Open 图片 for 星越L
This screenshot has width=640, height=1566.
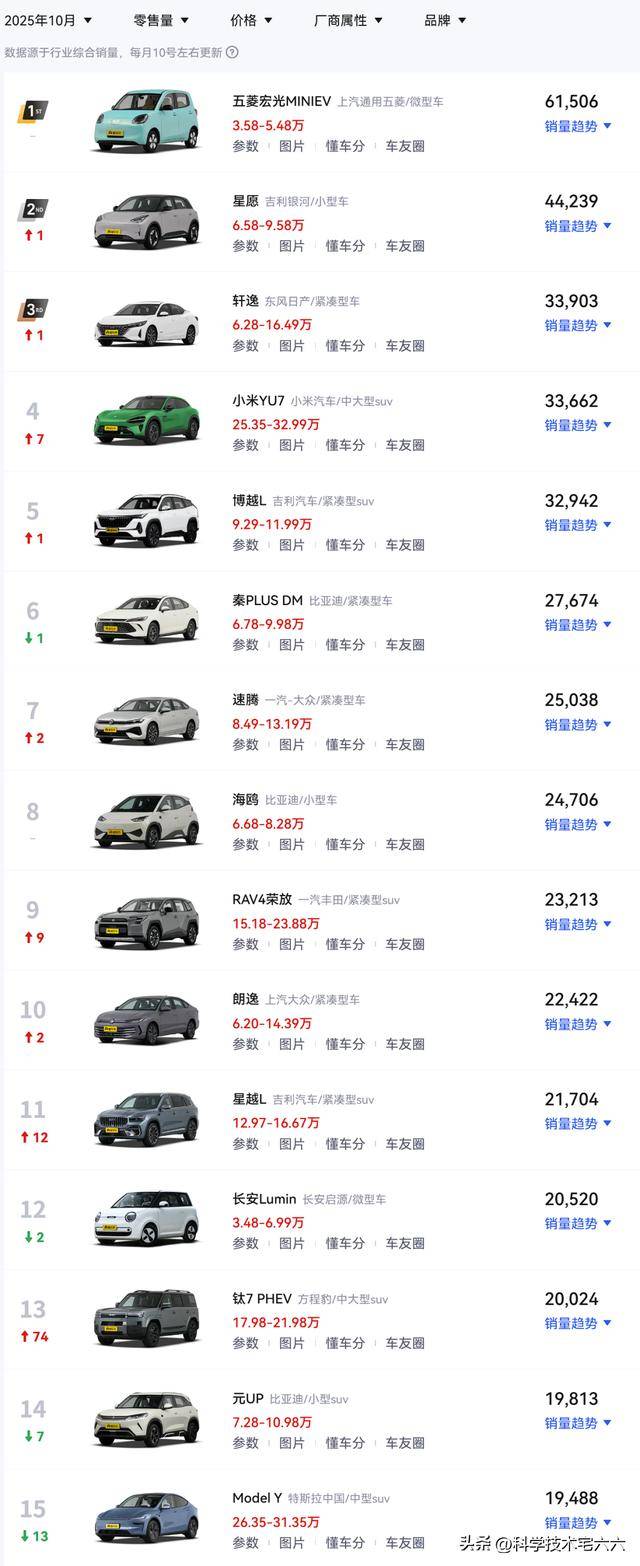tap(292, 1144)
